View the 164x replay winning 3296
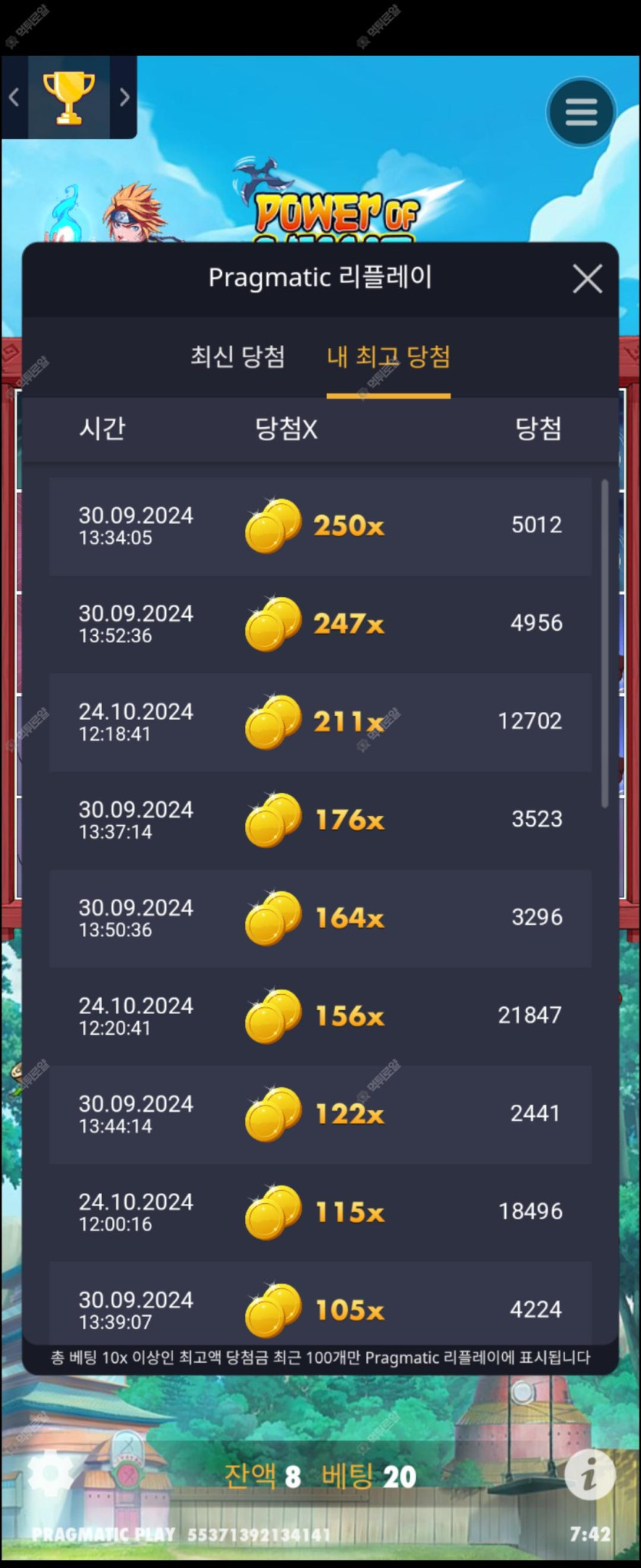641x1568 pixels. click(320, 918)
